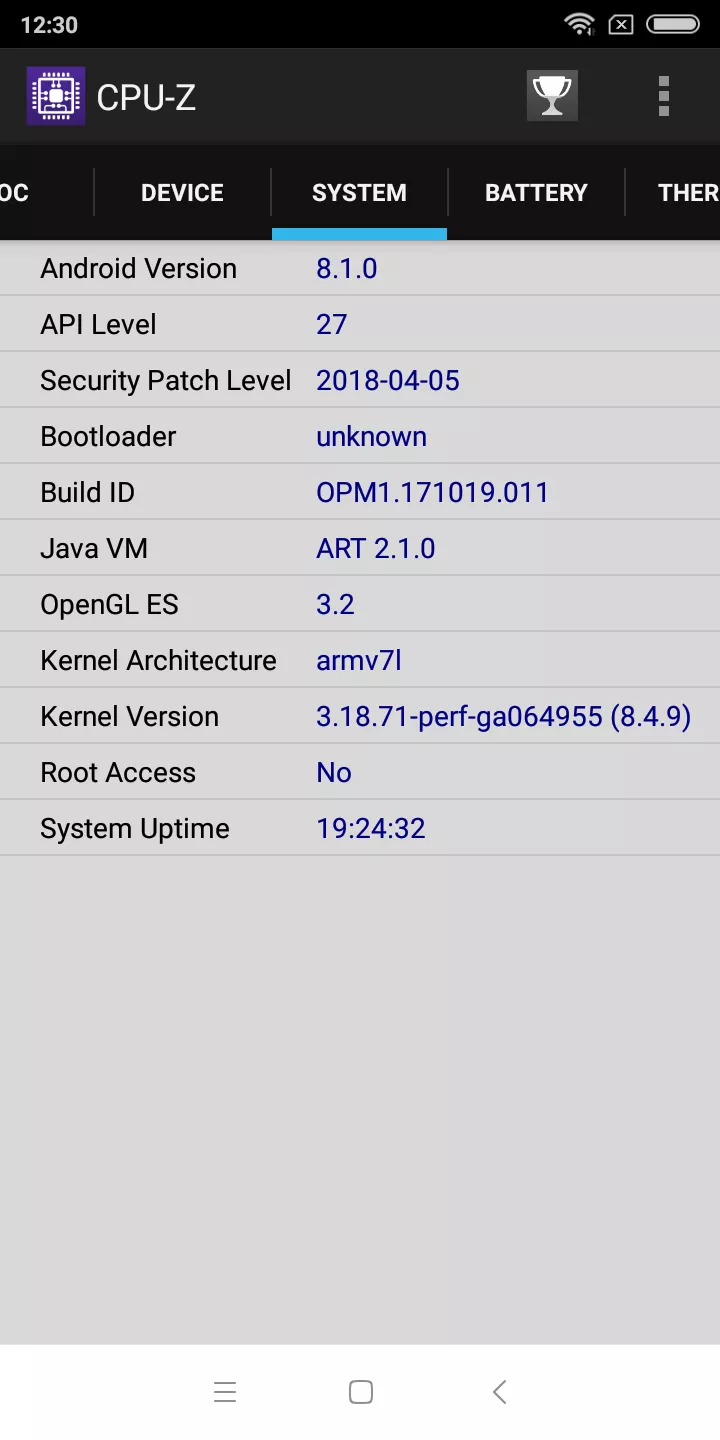The image size is (720, 1440).
Task: Open the trophy benchmark icon
Action: (552, 96)
